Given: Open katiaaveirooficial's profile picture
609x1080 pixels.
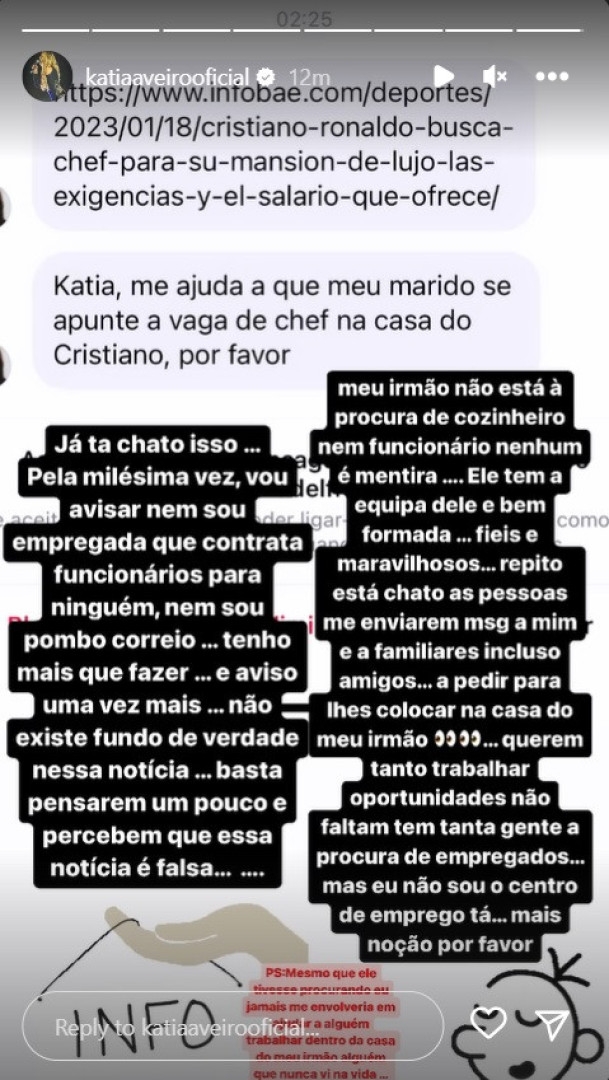Looking at the screenshot, I should coord(47,76).
